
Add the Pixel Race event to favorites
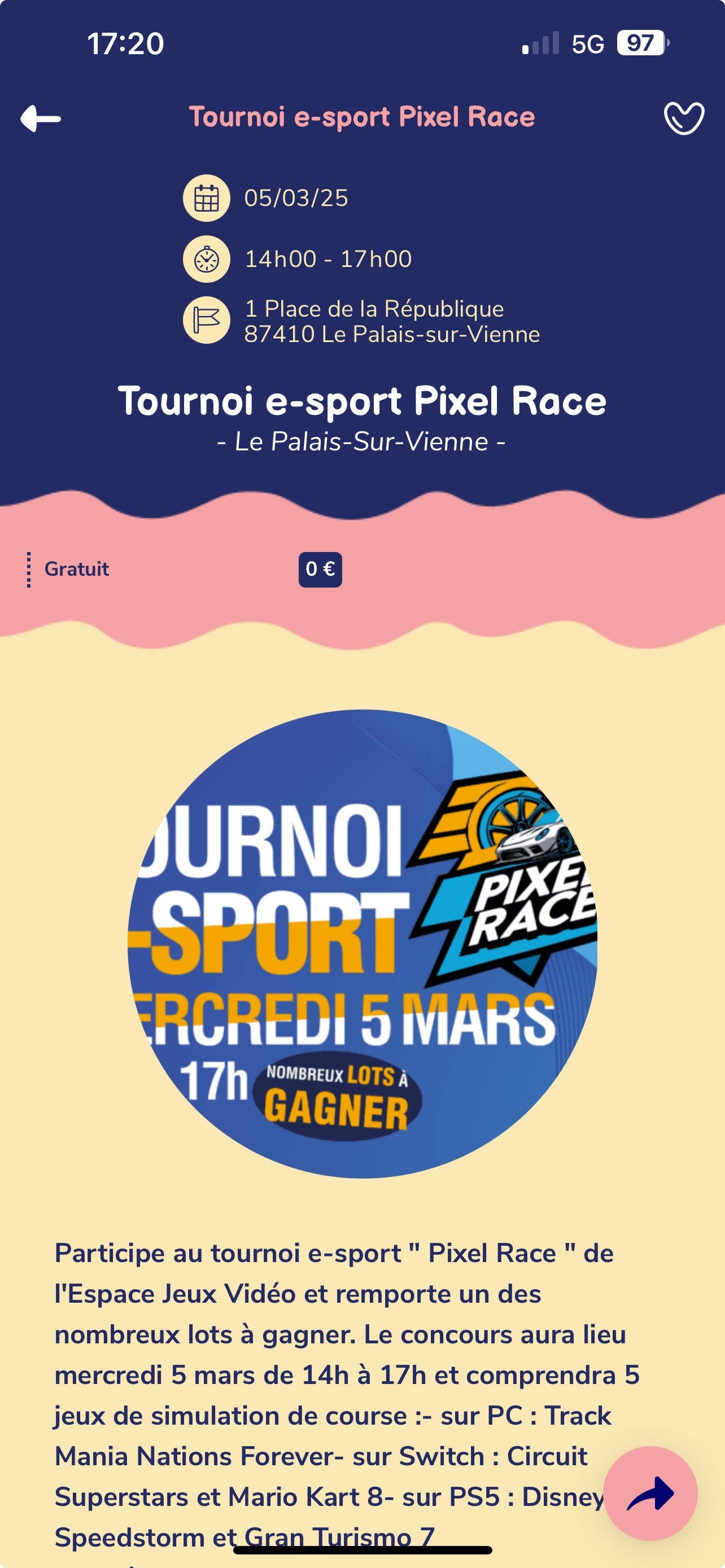[x=684, y=118]
